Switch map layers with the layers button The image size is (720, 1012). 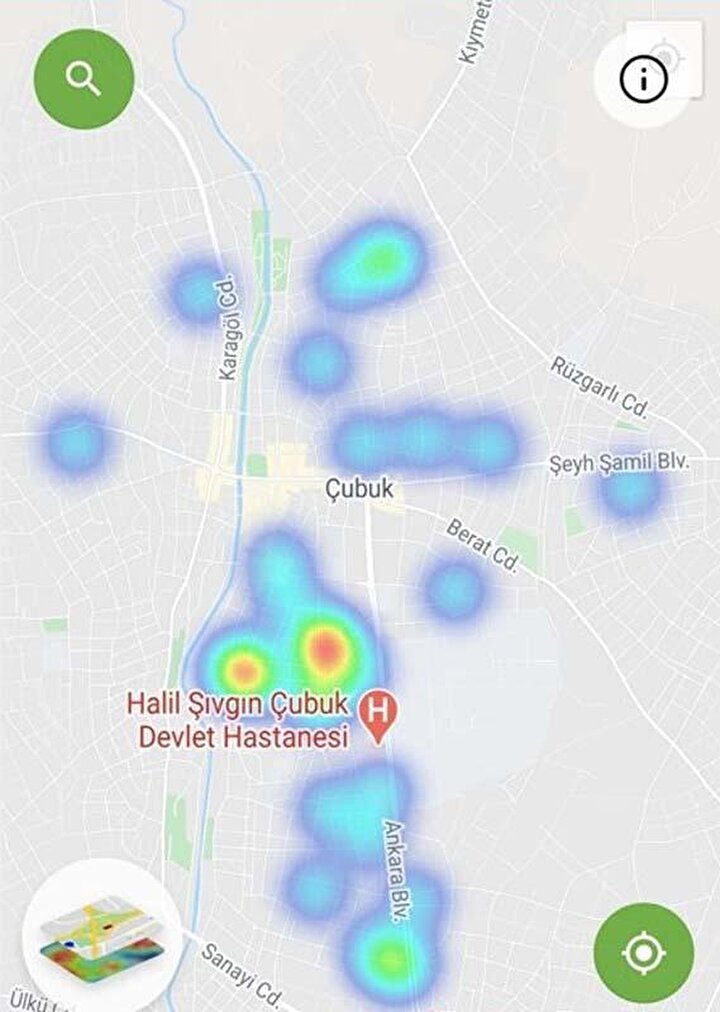[x=101, y=933]
